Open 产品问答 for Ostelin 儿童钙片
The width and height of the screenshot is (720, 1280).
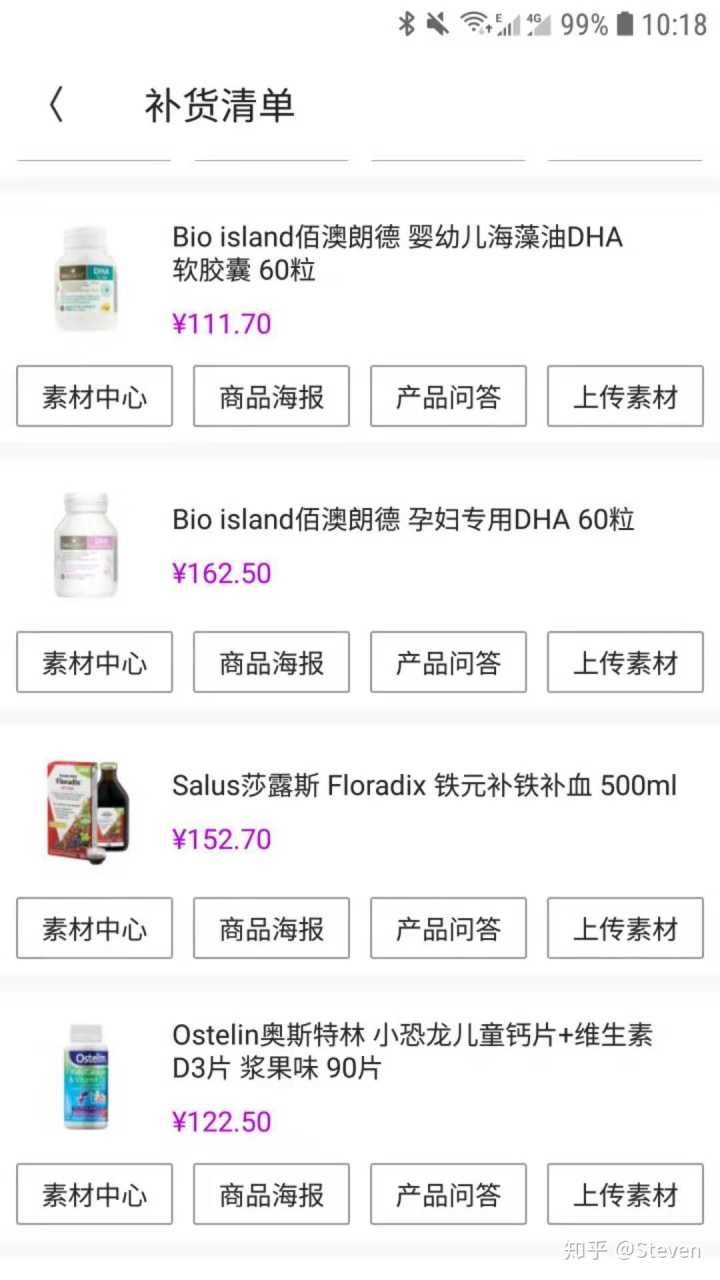pos(448,1195)
